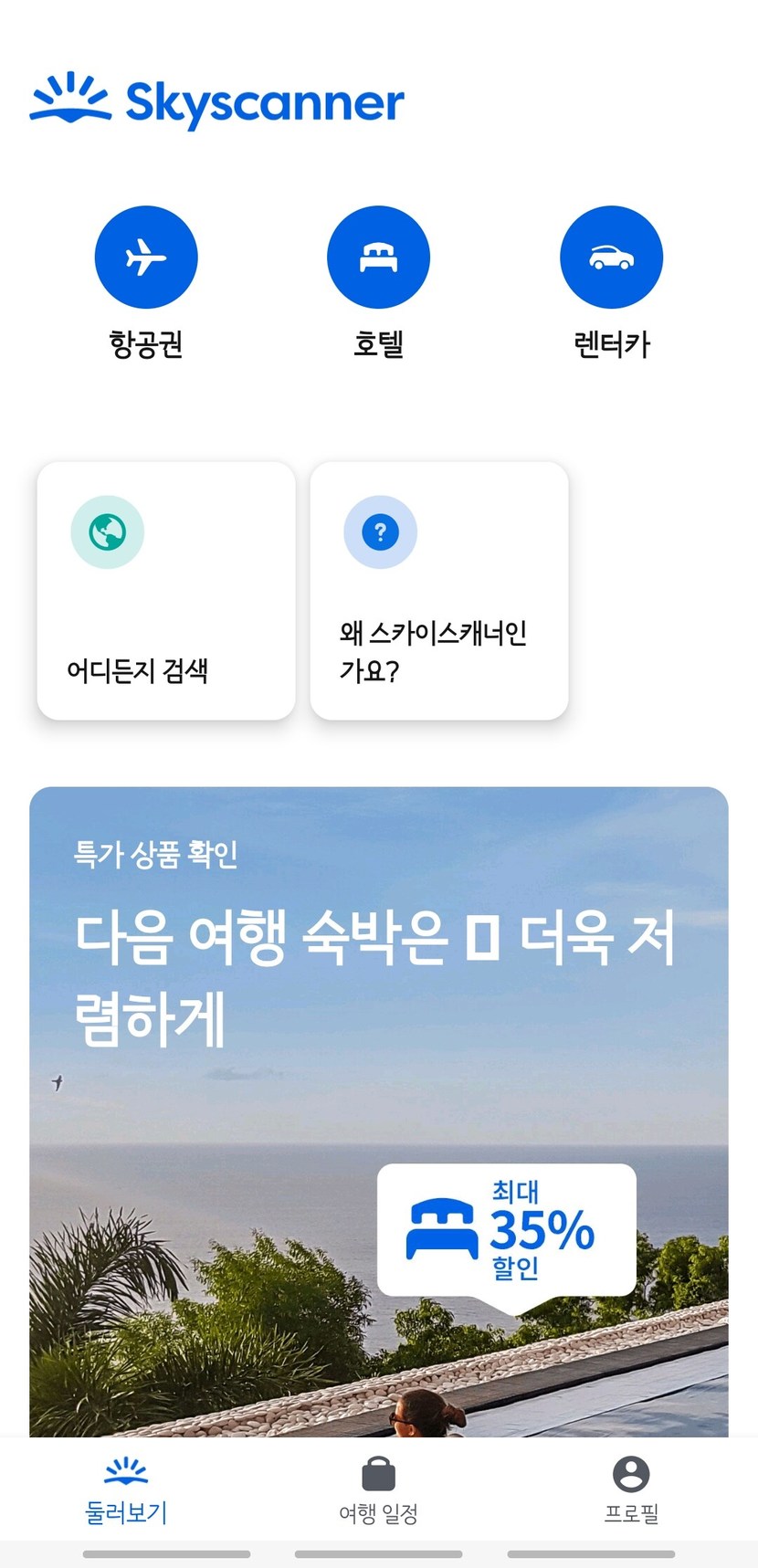Viewport: 758px width, 1568px height.
Task: Open the 항공권 flights search
Action: pos(146,258)
